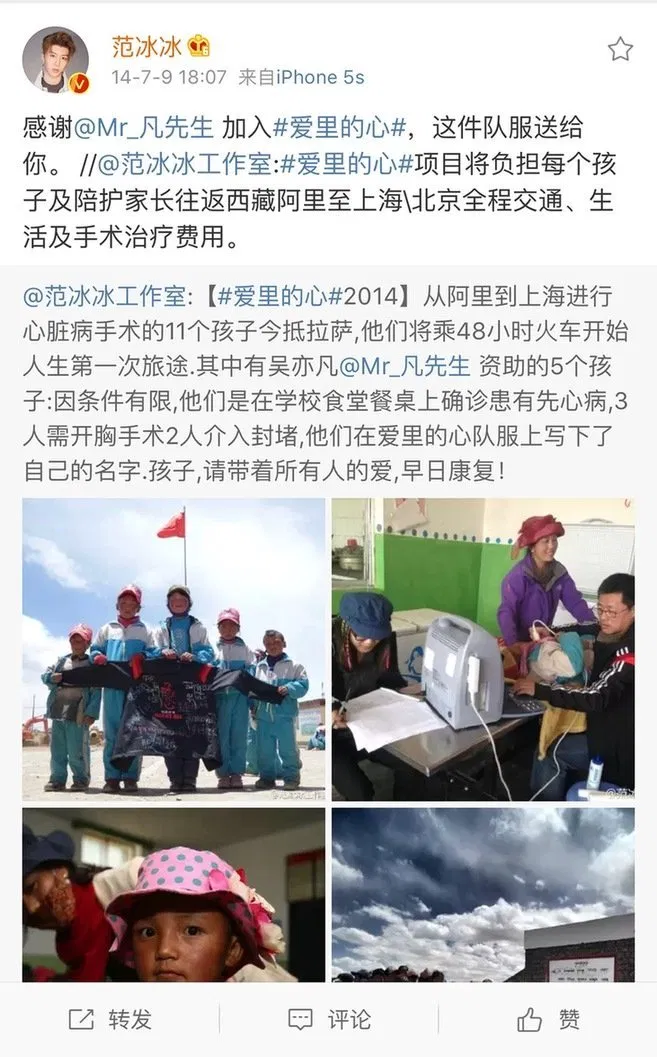Open the poster's profile avatar
This screenshot has width=657, height=1057.
55,59
